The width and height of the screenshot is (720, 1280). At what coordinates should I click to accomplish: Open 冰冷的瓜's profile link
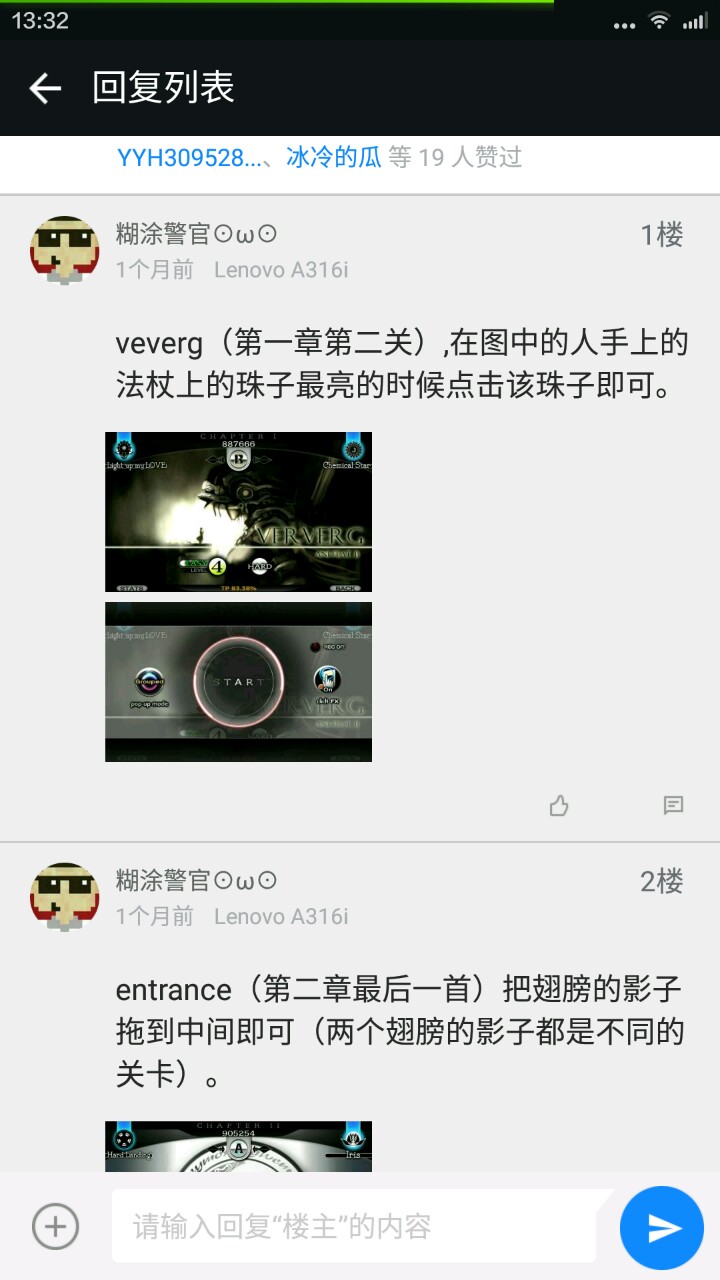pyautogui.click(x=333, y=158)
